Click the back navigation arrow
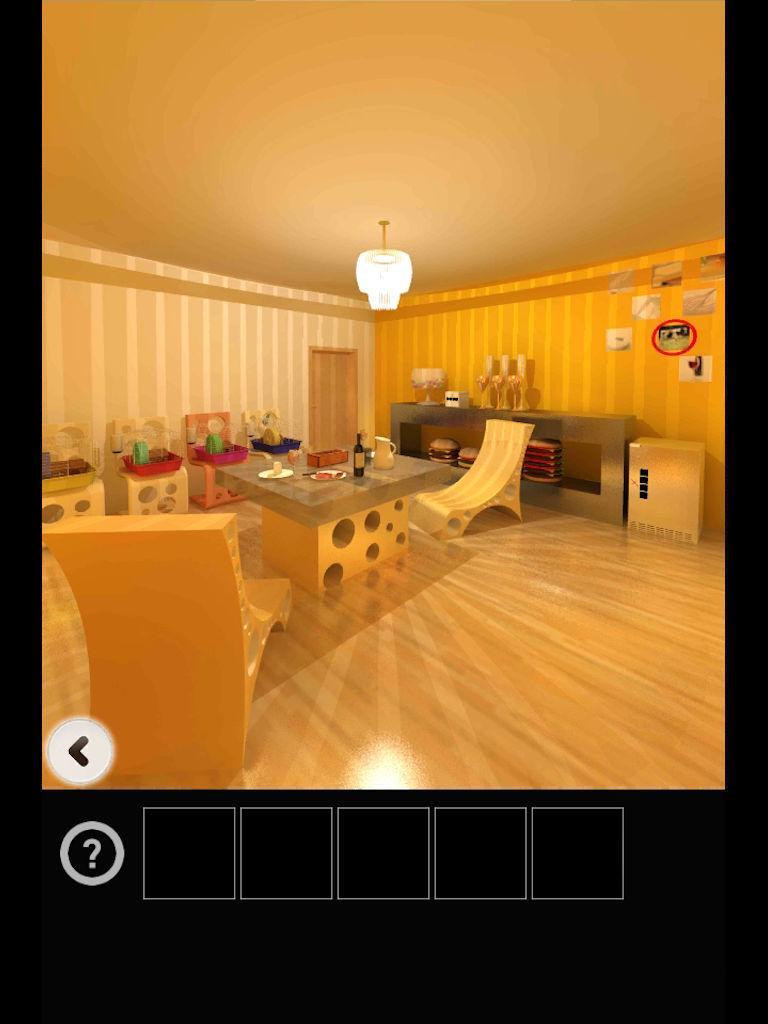 pos(80,751)
